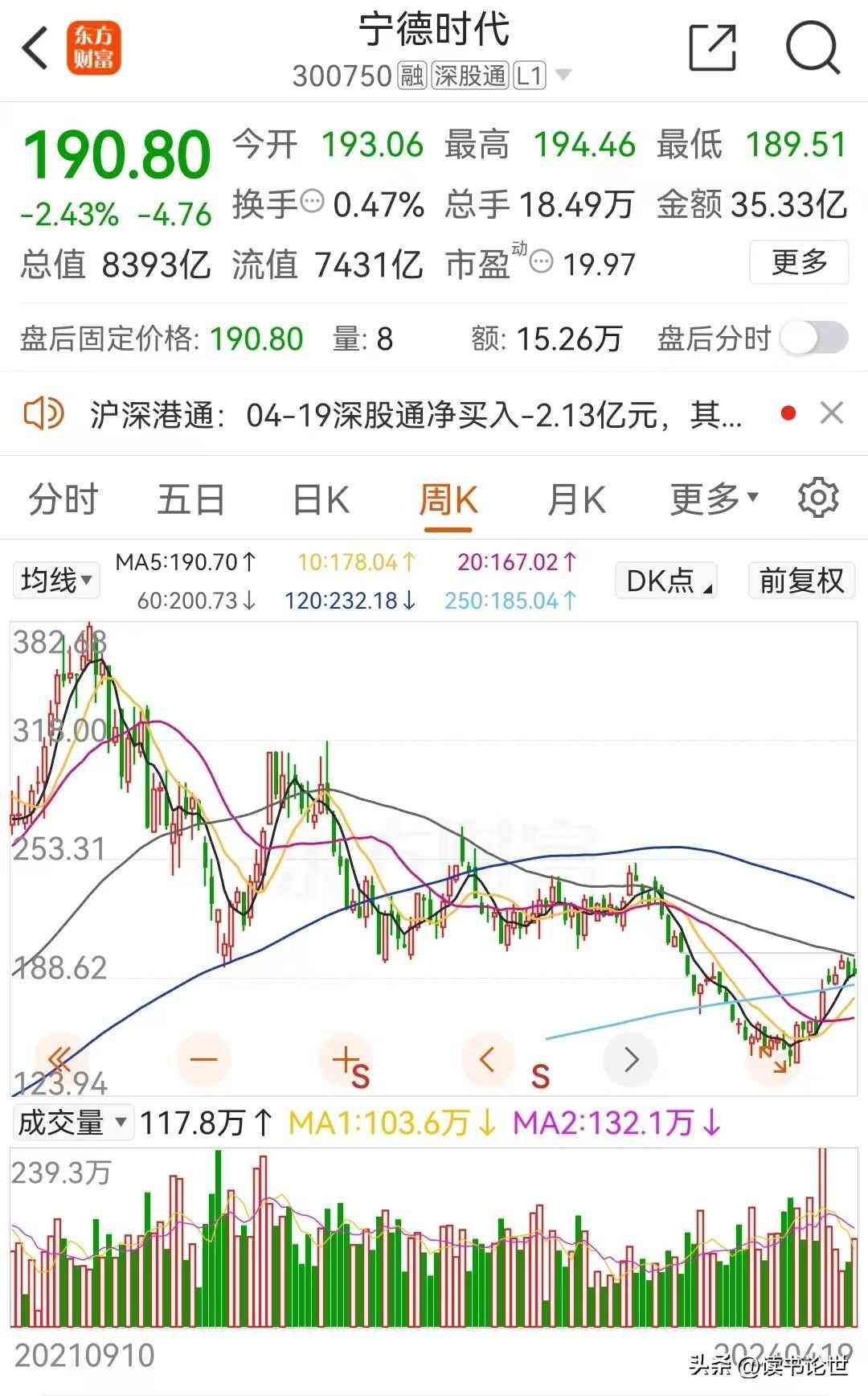Screen dimensions: 868x1396
Task: Tap 更多 to show more quote details
Action: click(x=798, y=262)
